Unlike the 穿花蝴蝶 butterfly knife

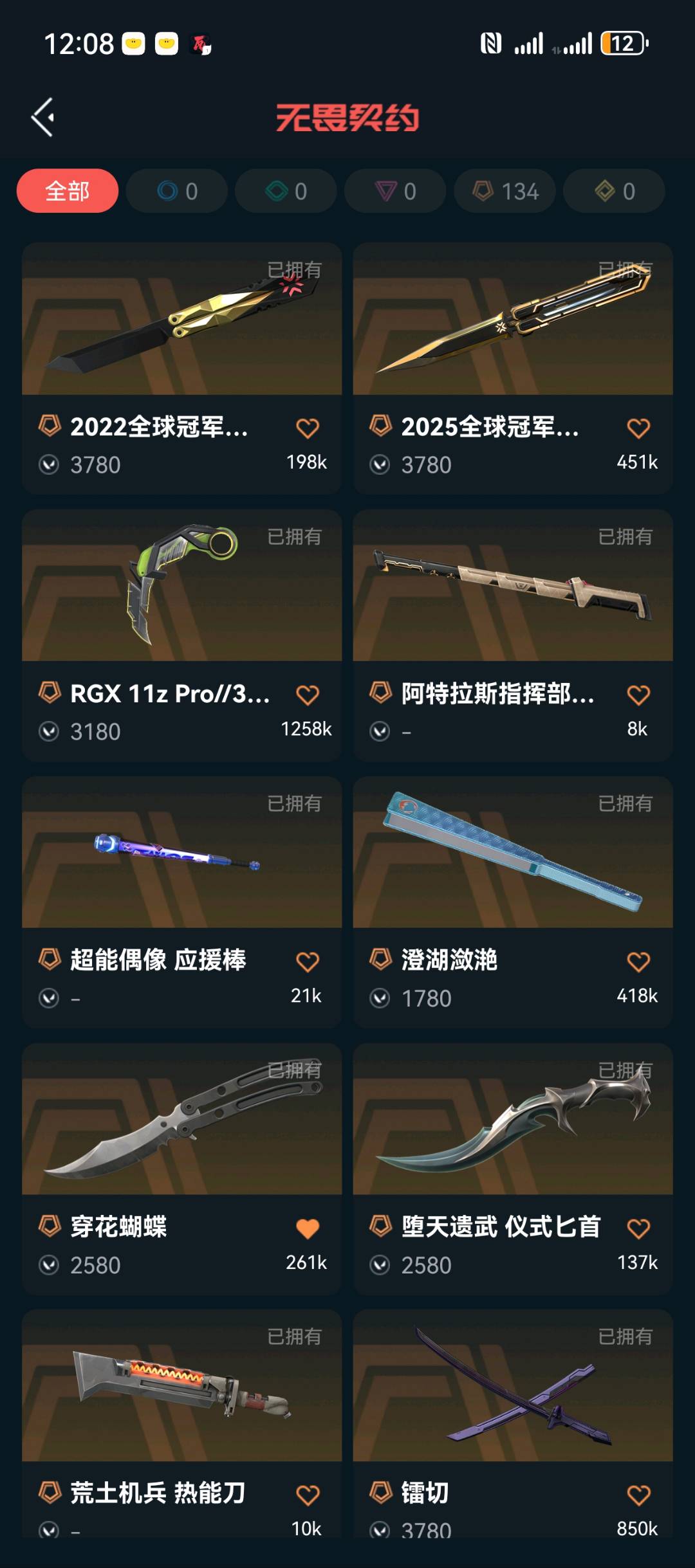[307, 1229]
